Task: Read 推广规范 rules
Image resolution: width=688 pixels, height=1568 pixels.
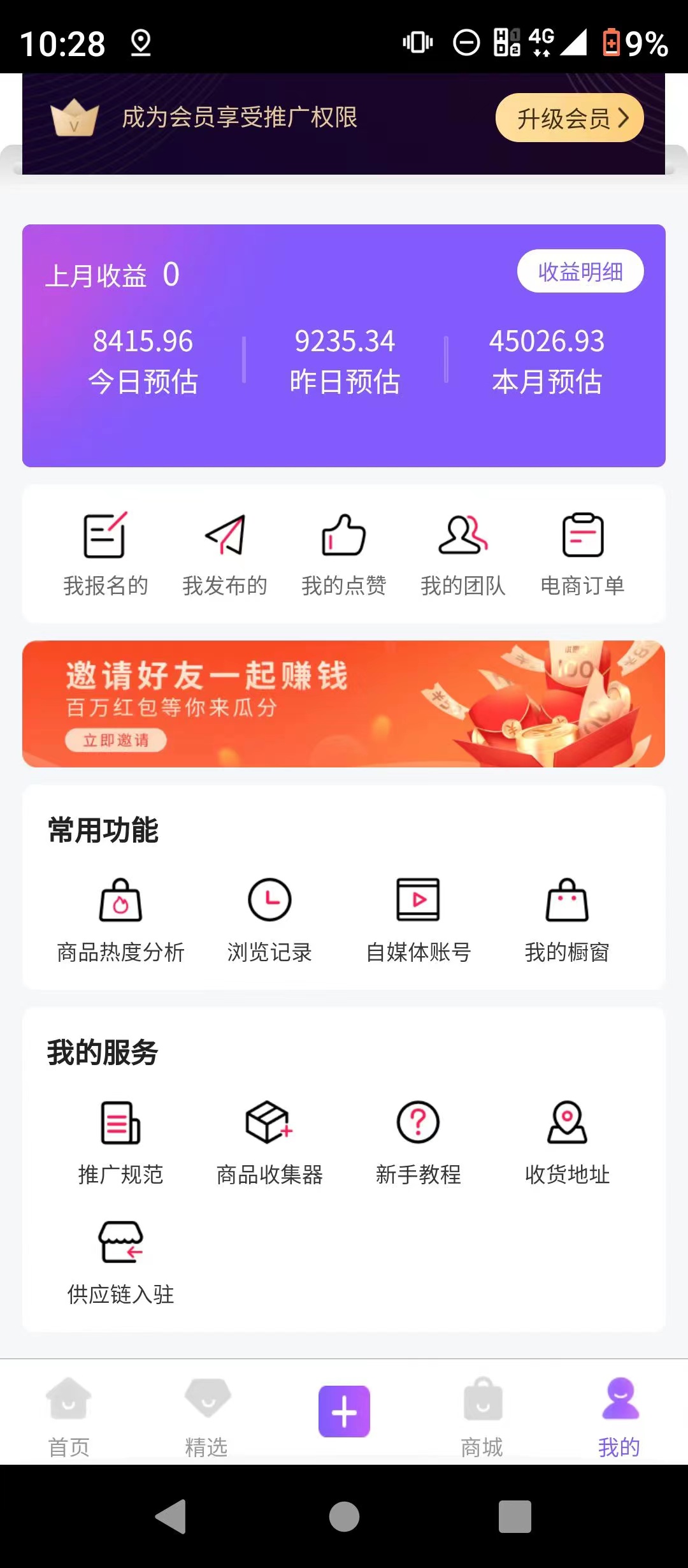Action: (x=120, y=1142)
